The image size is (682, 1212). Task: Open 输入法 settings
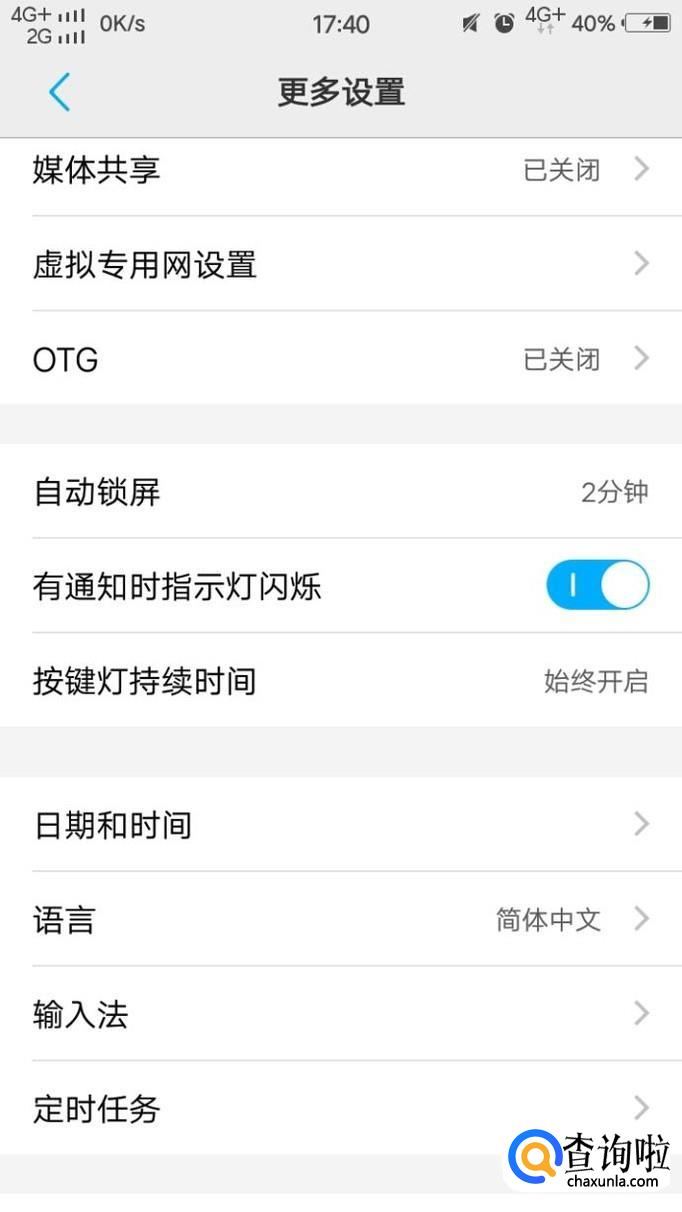(x=340, y=1014)
